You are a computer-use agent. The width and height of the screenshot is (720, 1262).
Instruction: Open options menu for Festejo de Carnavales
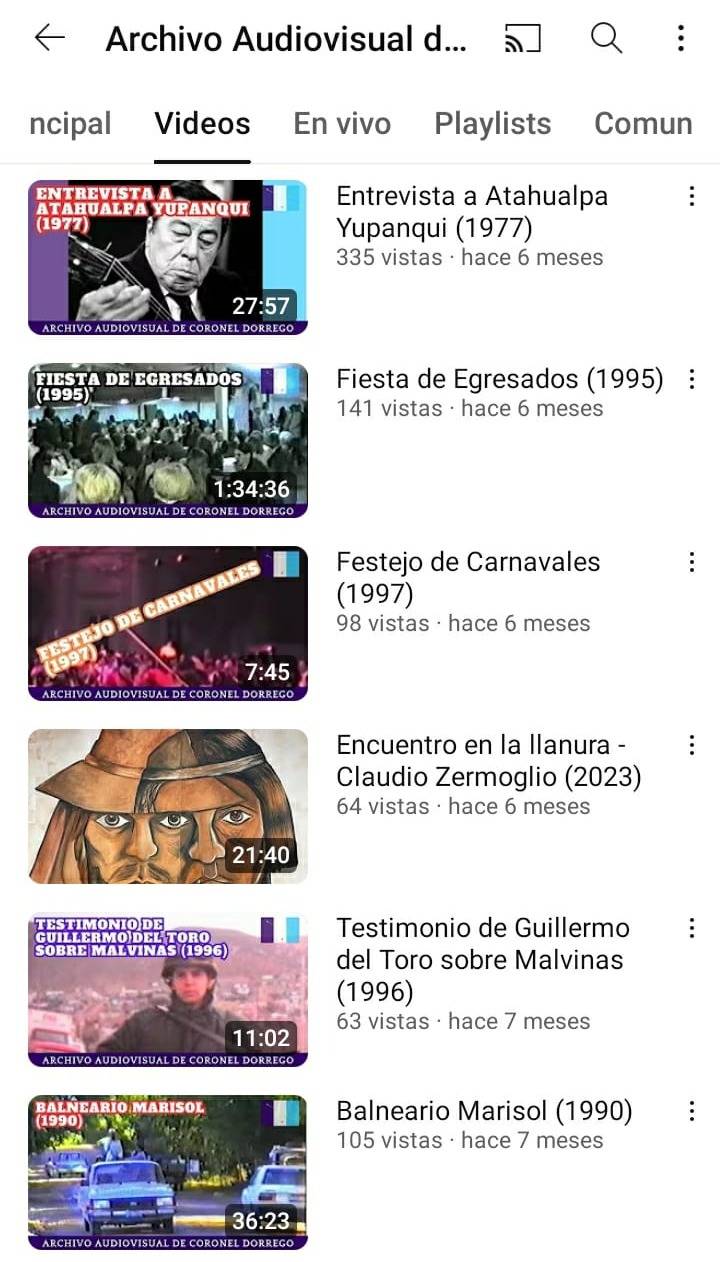click(x=691, y=562)
